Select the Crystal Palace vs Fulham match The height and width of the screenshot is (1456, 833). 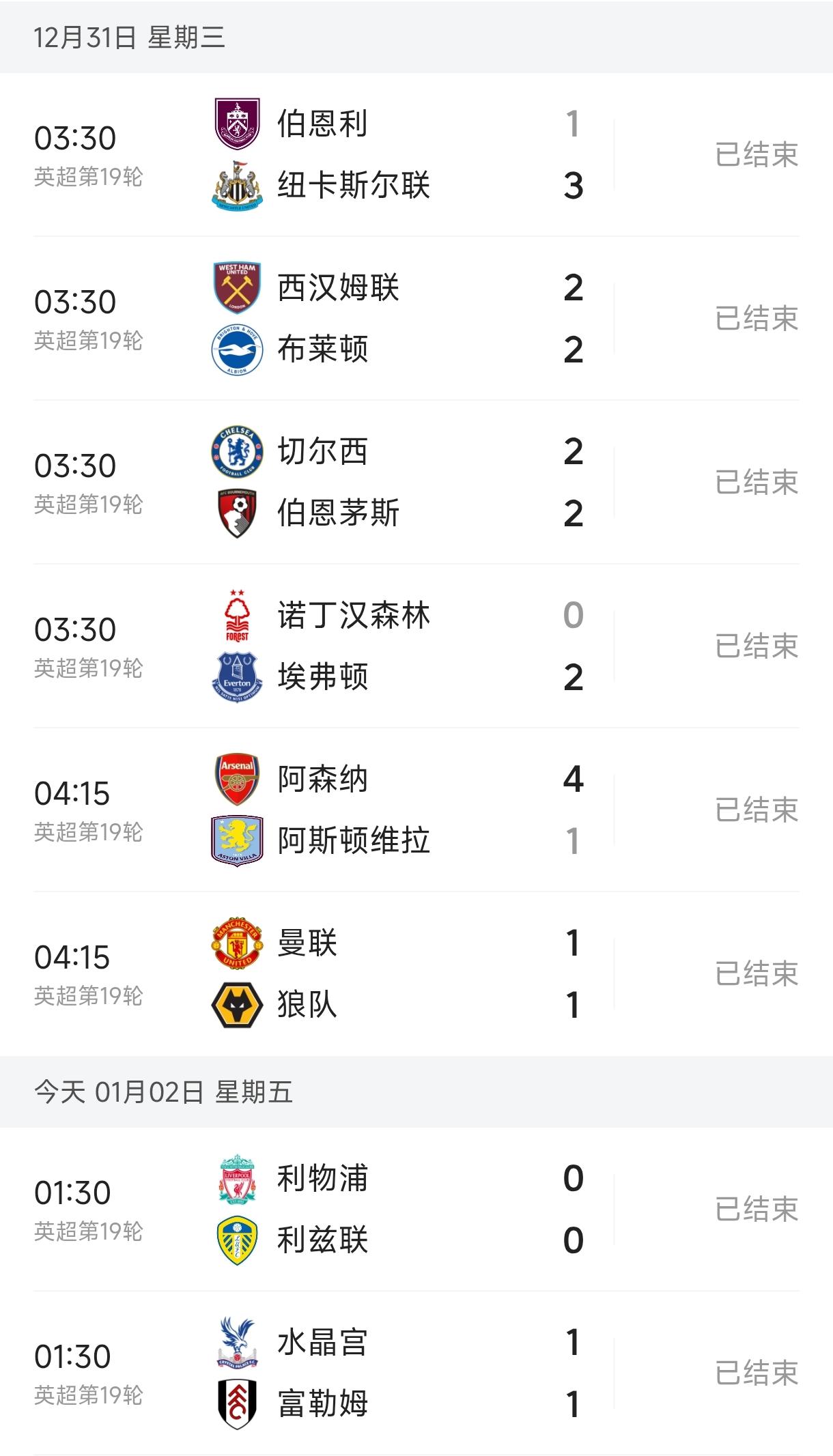(x=415, y=1373)
